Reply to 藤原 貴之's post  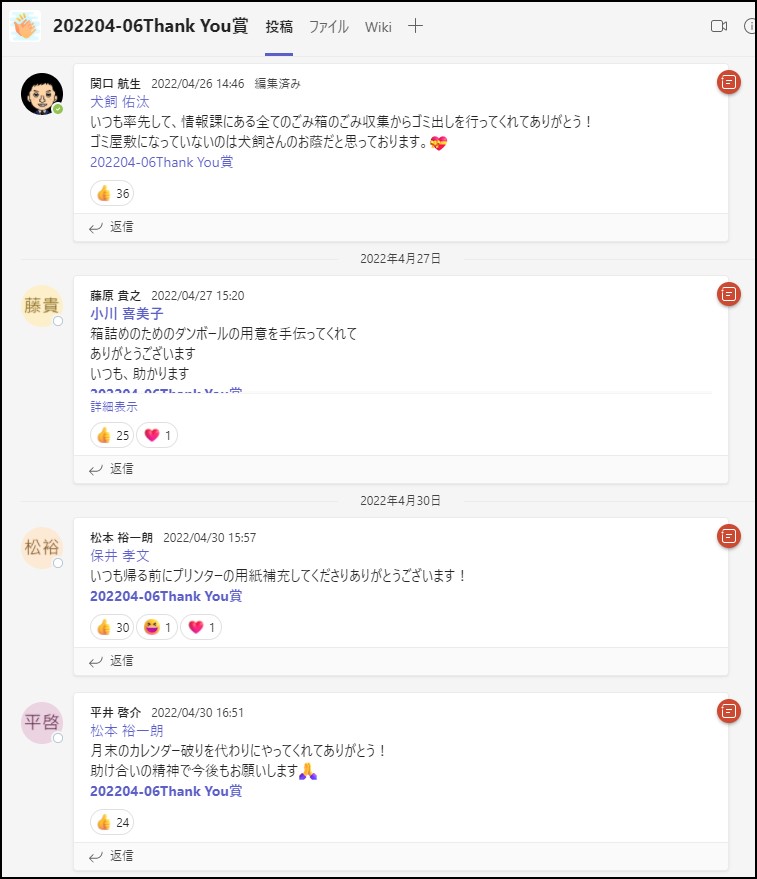click(111, 468)
